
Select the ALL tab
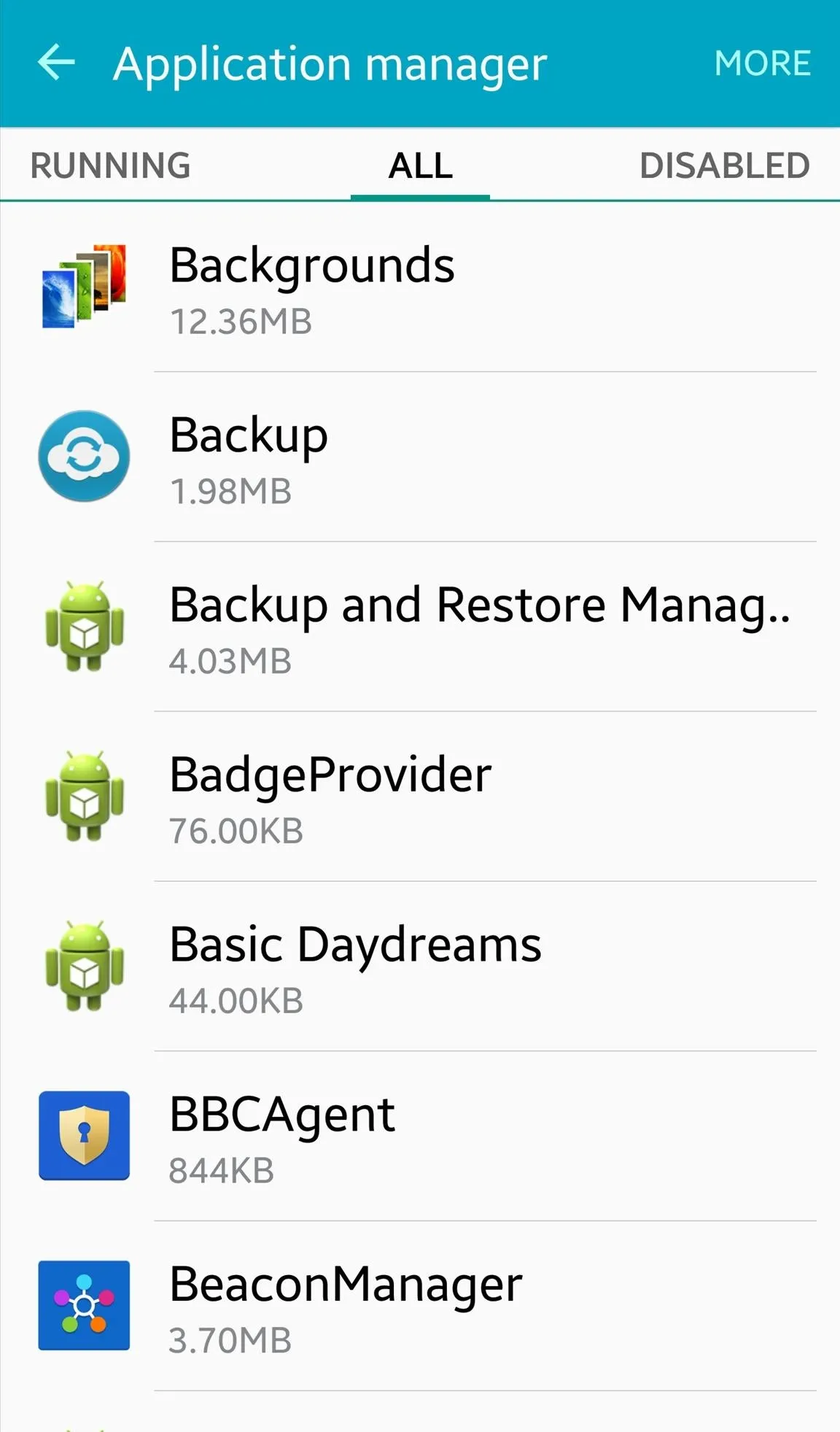(420, 166)
